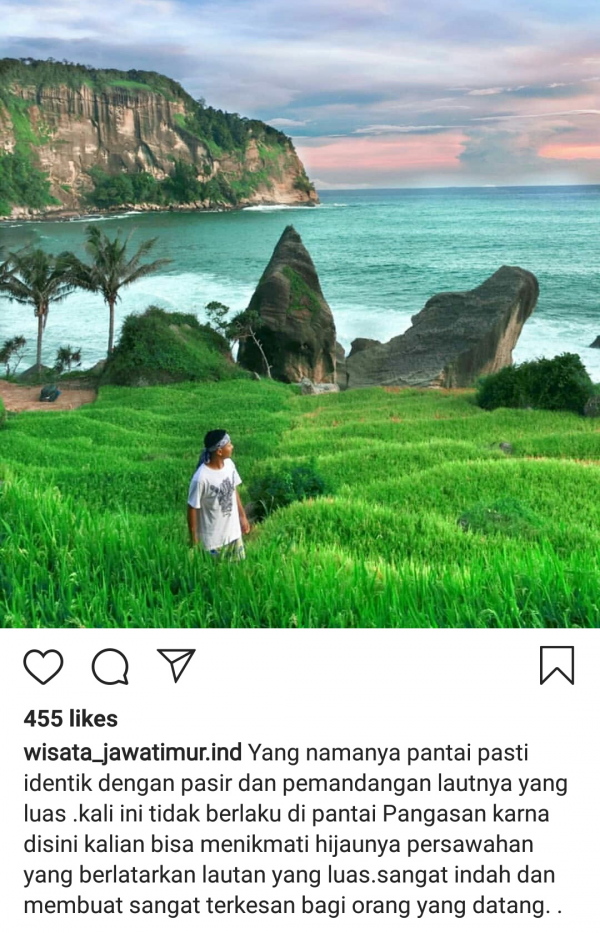The height and width of the screenshot is (933, 600).
Task: Open comments with the speech bubble icon
Action: click(110, 666)
